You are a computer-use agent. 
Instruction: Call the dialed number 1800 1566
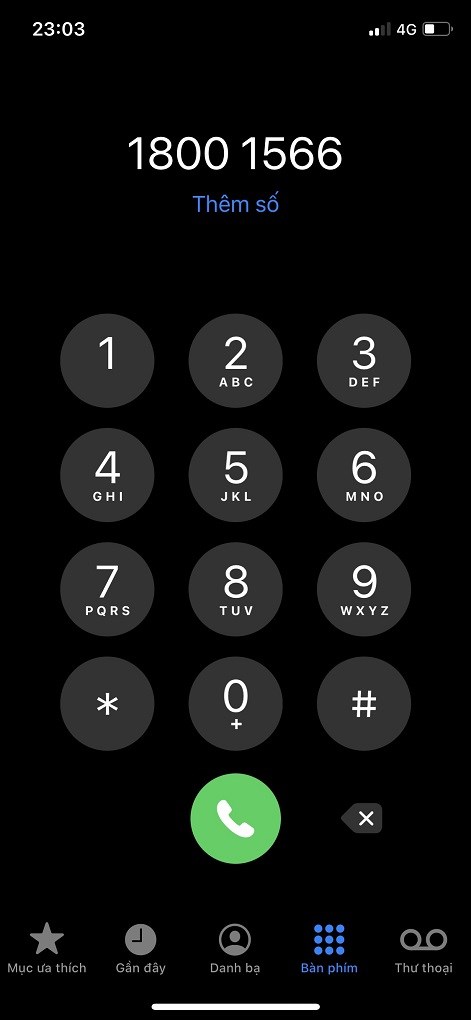point(236,818)
